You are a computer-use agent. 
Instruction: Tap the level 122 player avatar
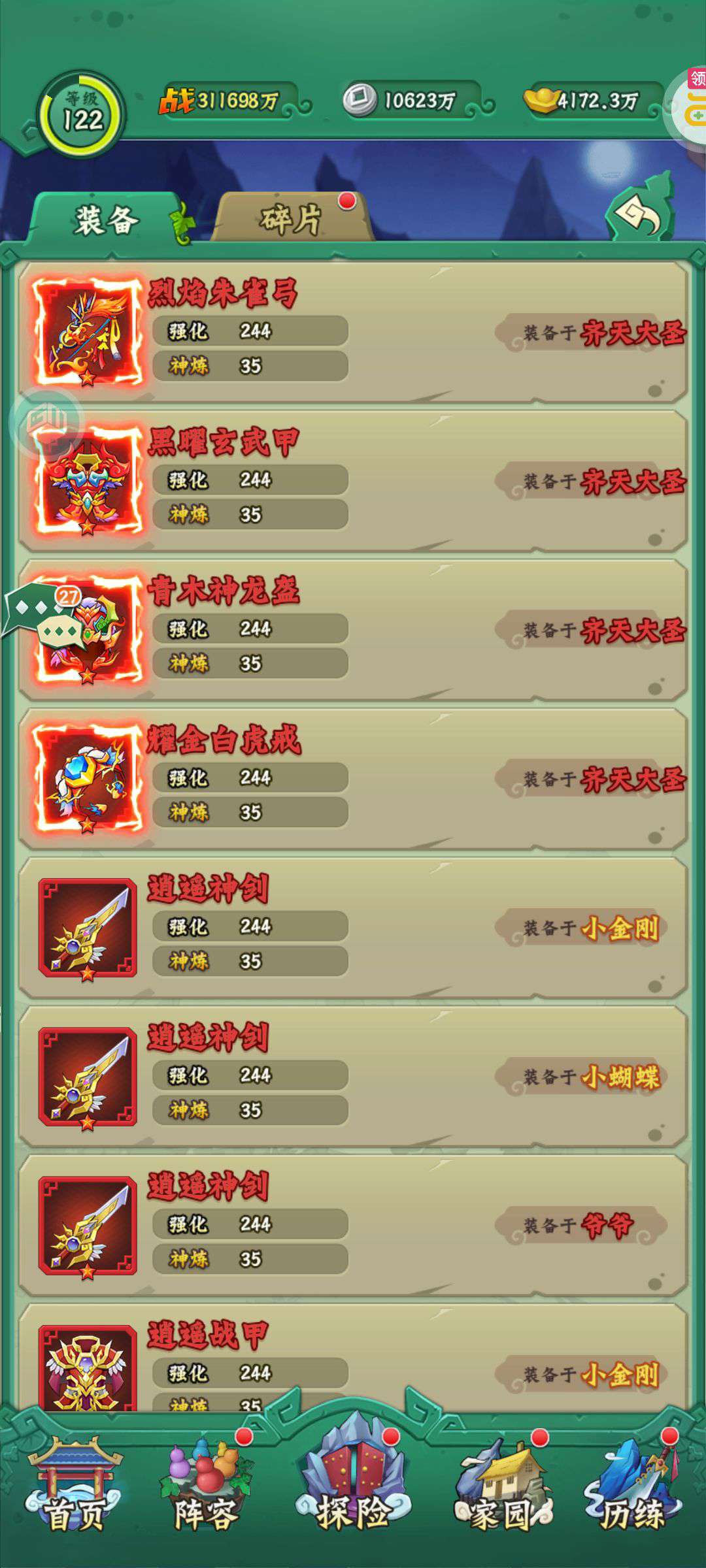point(81,115)
